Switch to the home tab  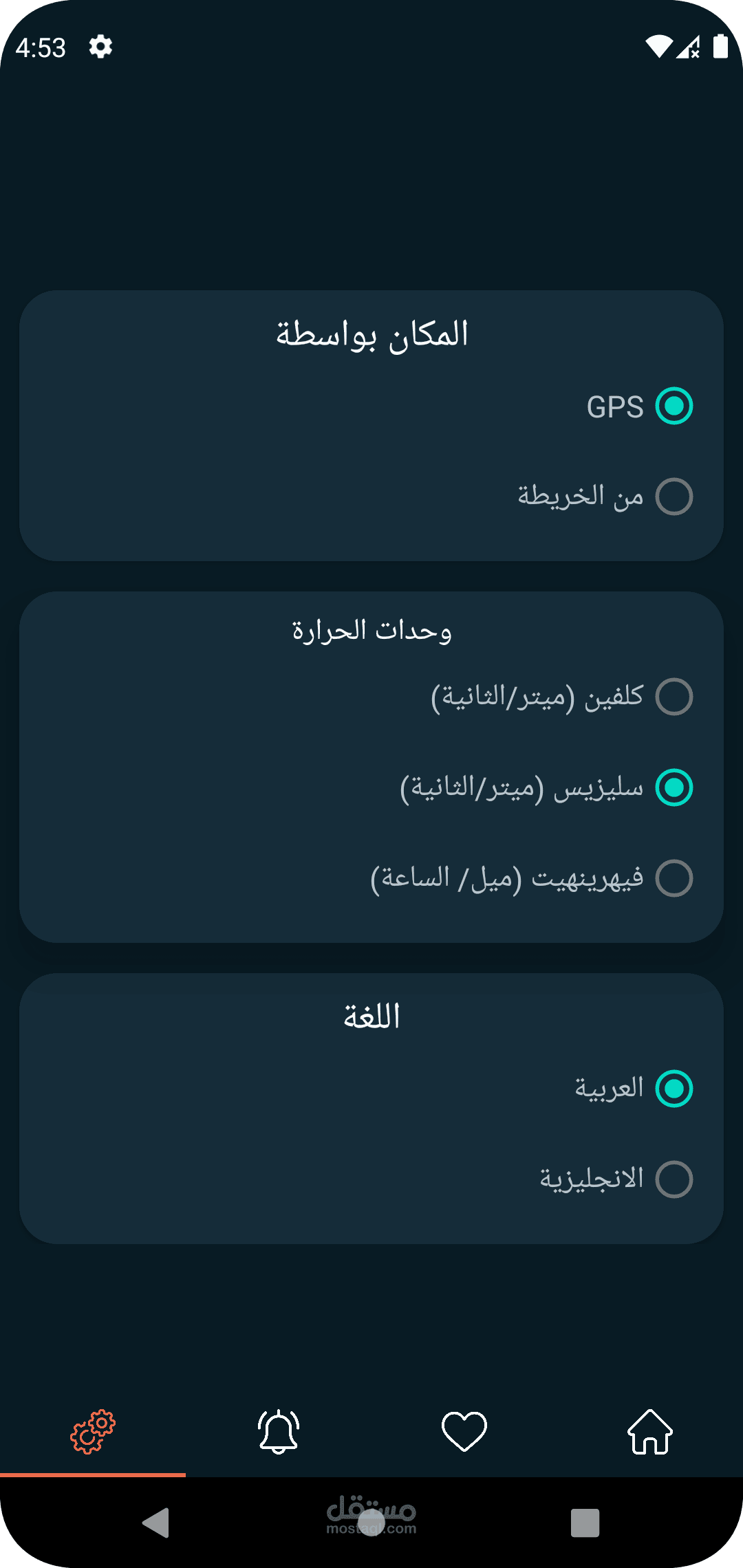(x=650, y=1432)
